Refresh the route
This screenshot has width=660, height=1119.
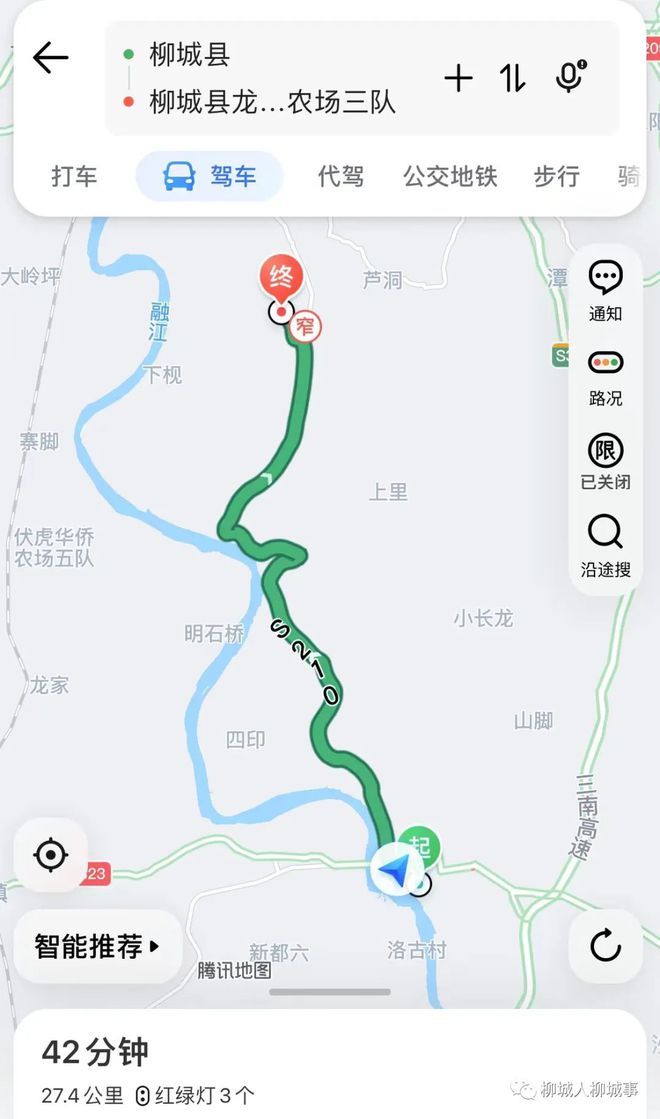click(605, 945)
